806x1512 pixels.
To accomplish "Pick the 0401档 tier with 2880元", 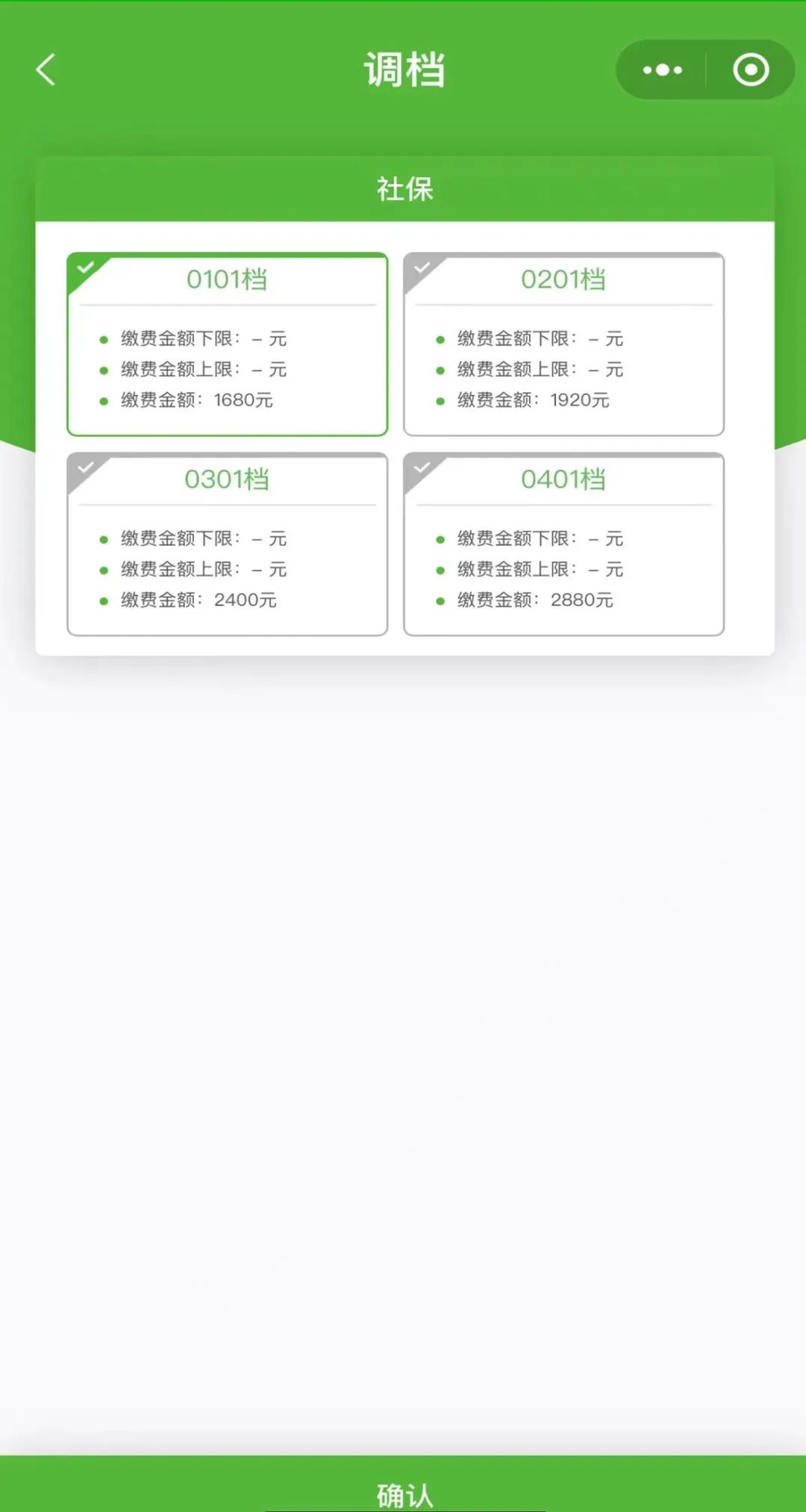I will (564, 544).
